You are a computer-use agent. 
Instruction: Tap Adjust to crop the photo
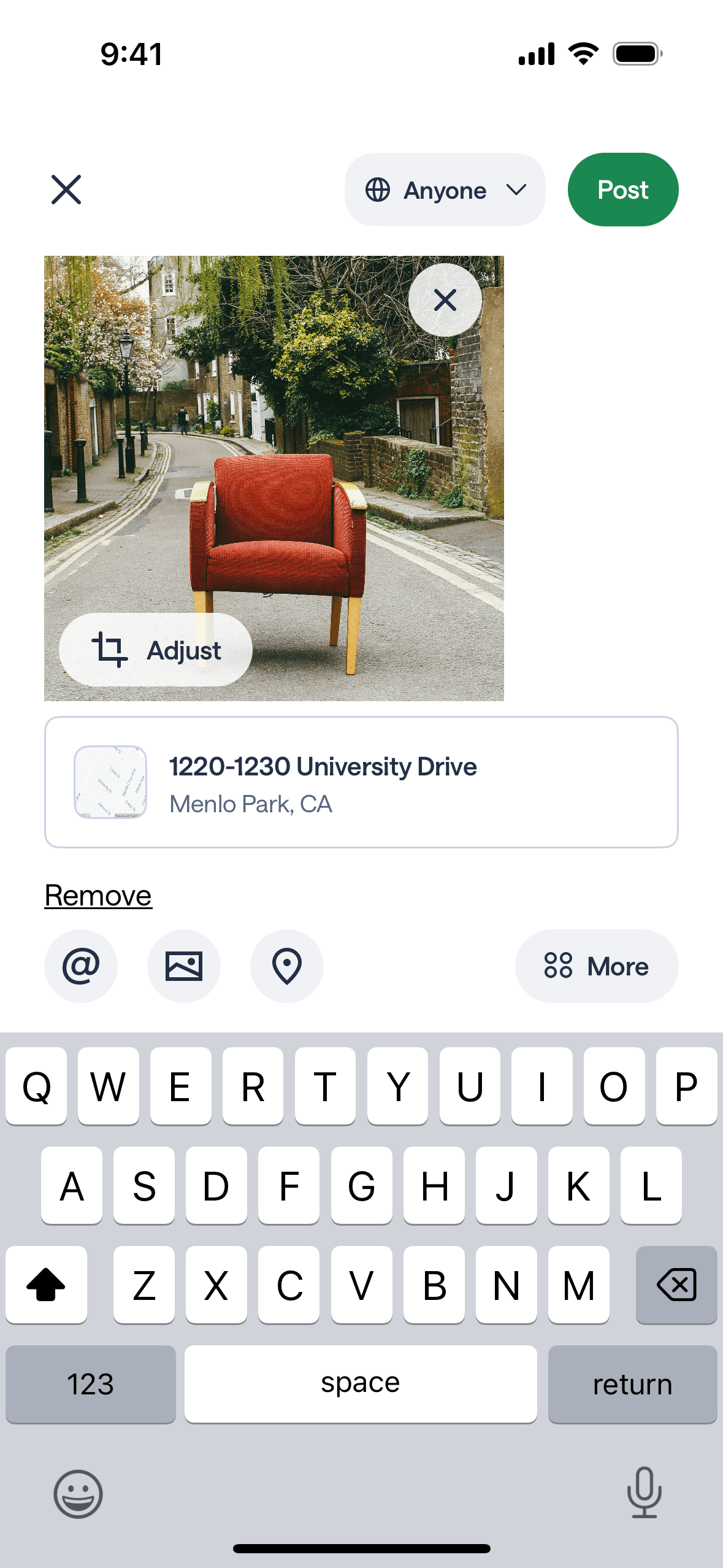(x=156, y=650)
